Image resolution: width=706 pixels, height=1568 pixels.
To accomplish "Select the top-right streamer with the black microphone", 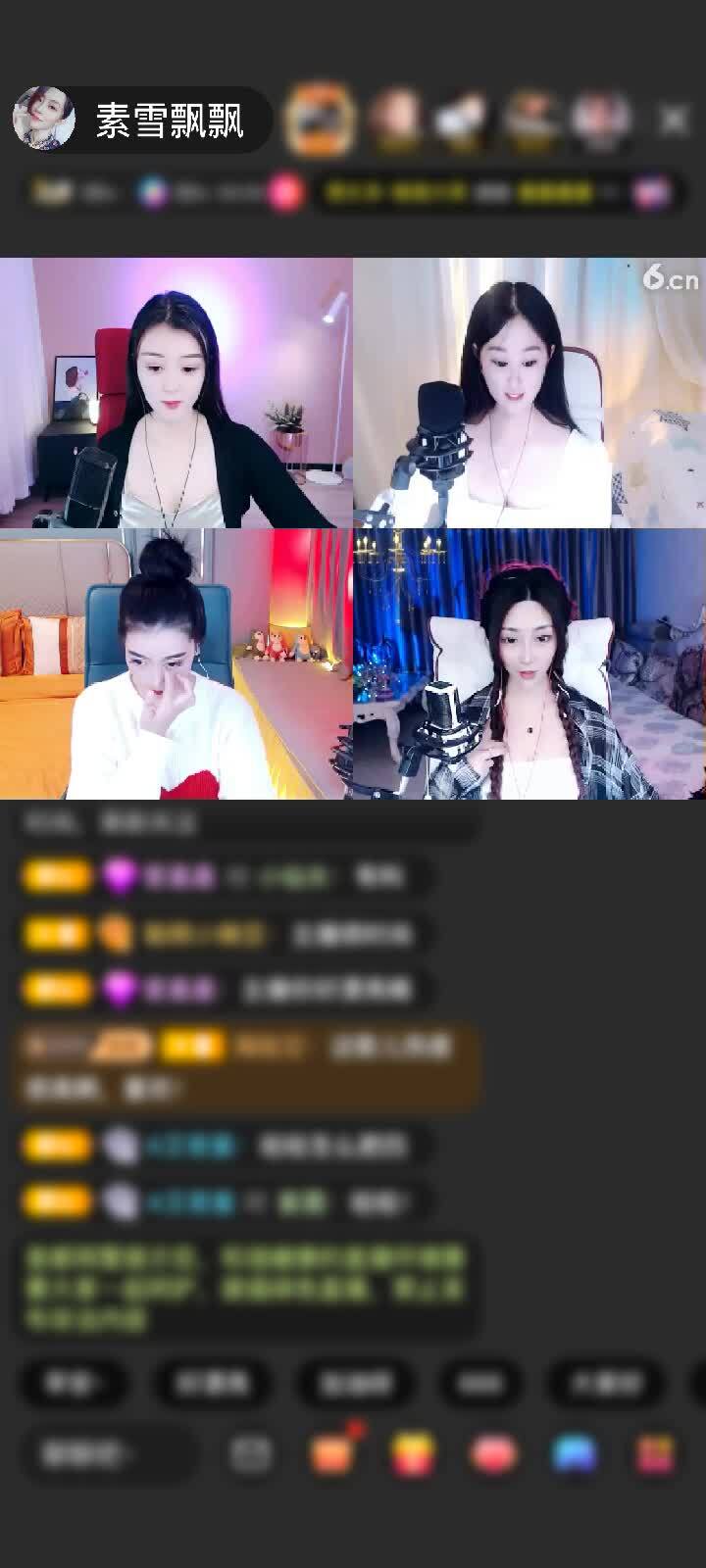I will 529,392.
